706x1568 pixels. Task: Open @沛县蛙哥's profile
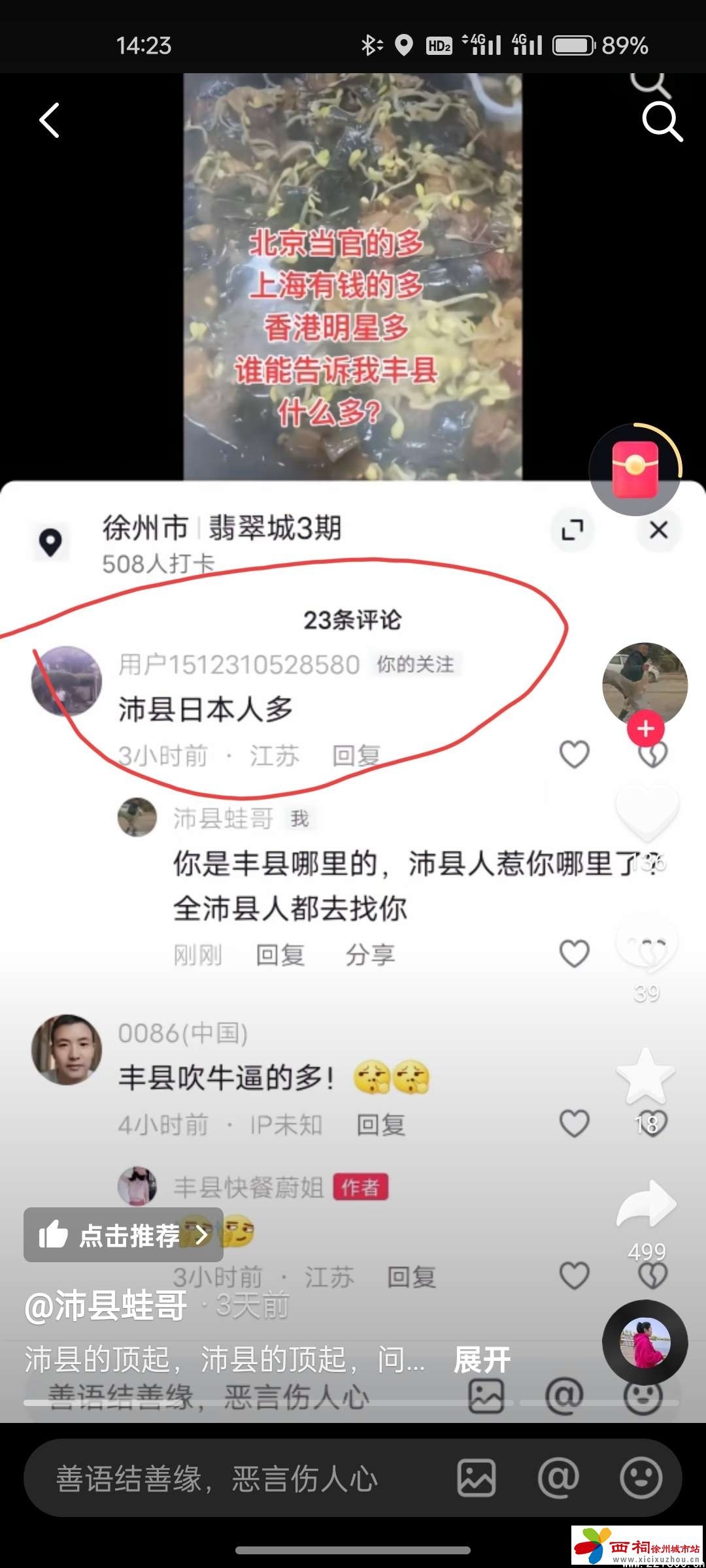coord(106,1305)
